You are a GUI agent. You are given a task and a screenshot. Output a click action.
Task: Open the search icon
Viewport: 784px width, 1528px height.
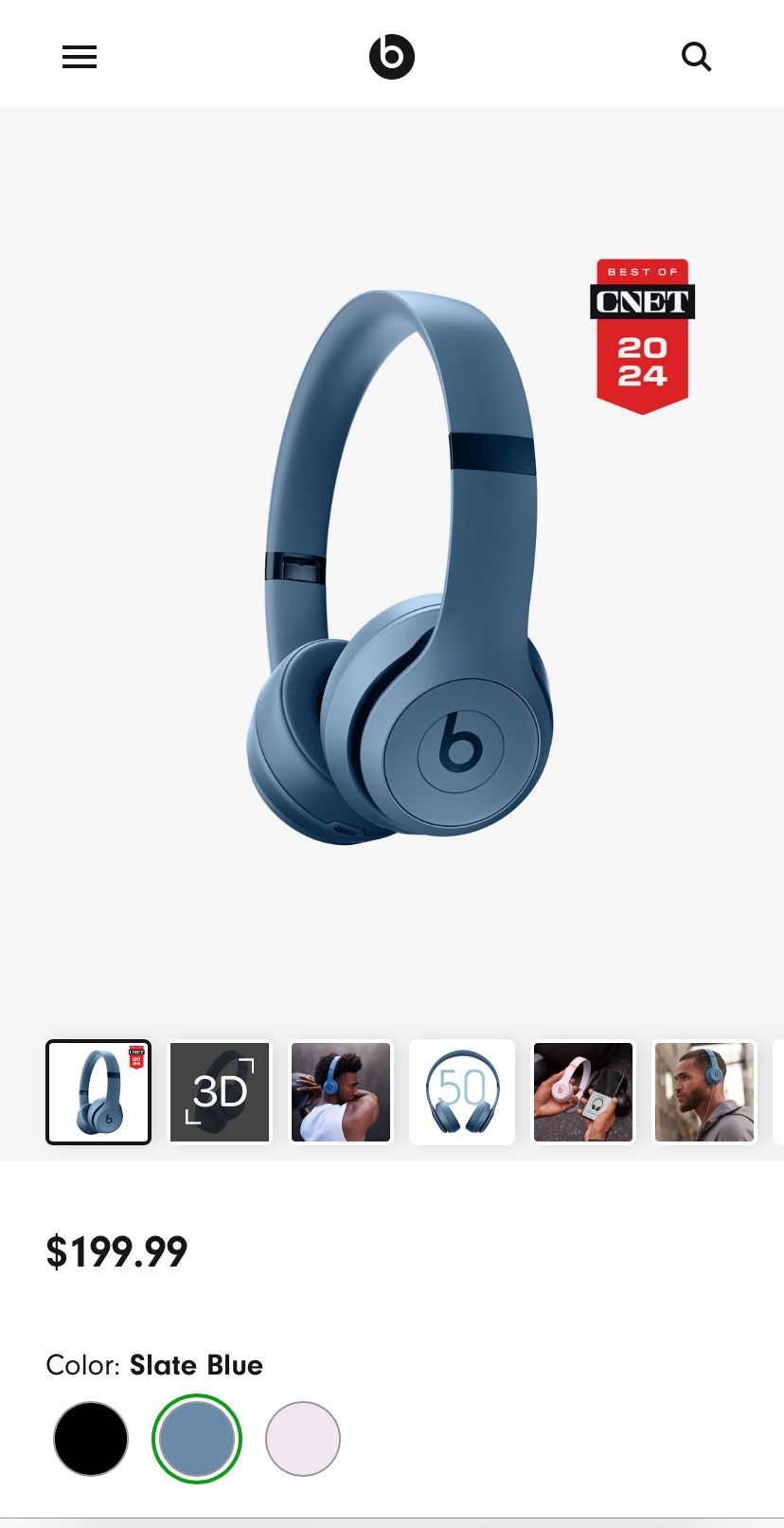pos(696,57)
